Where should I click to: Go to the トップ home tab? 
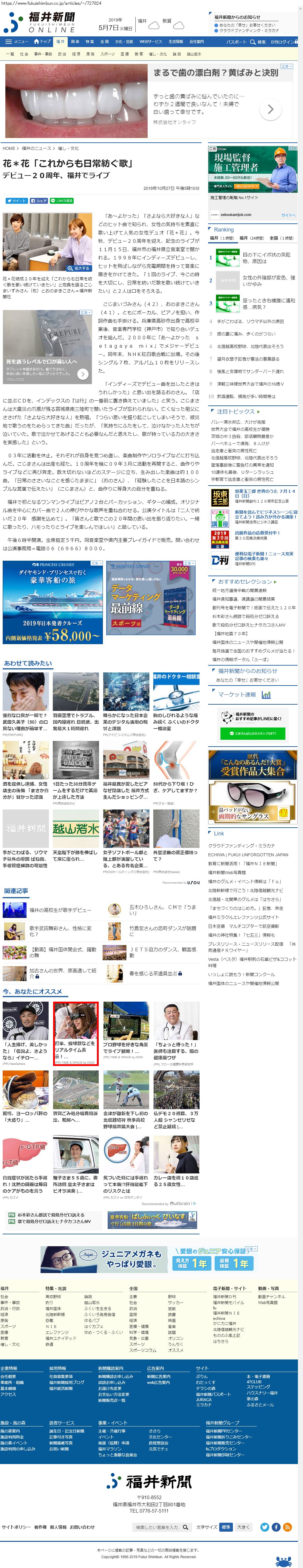click(43, 41)
